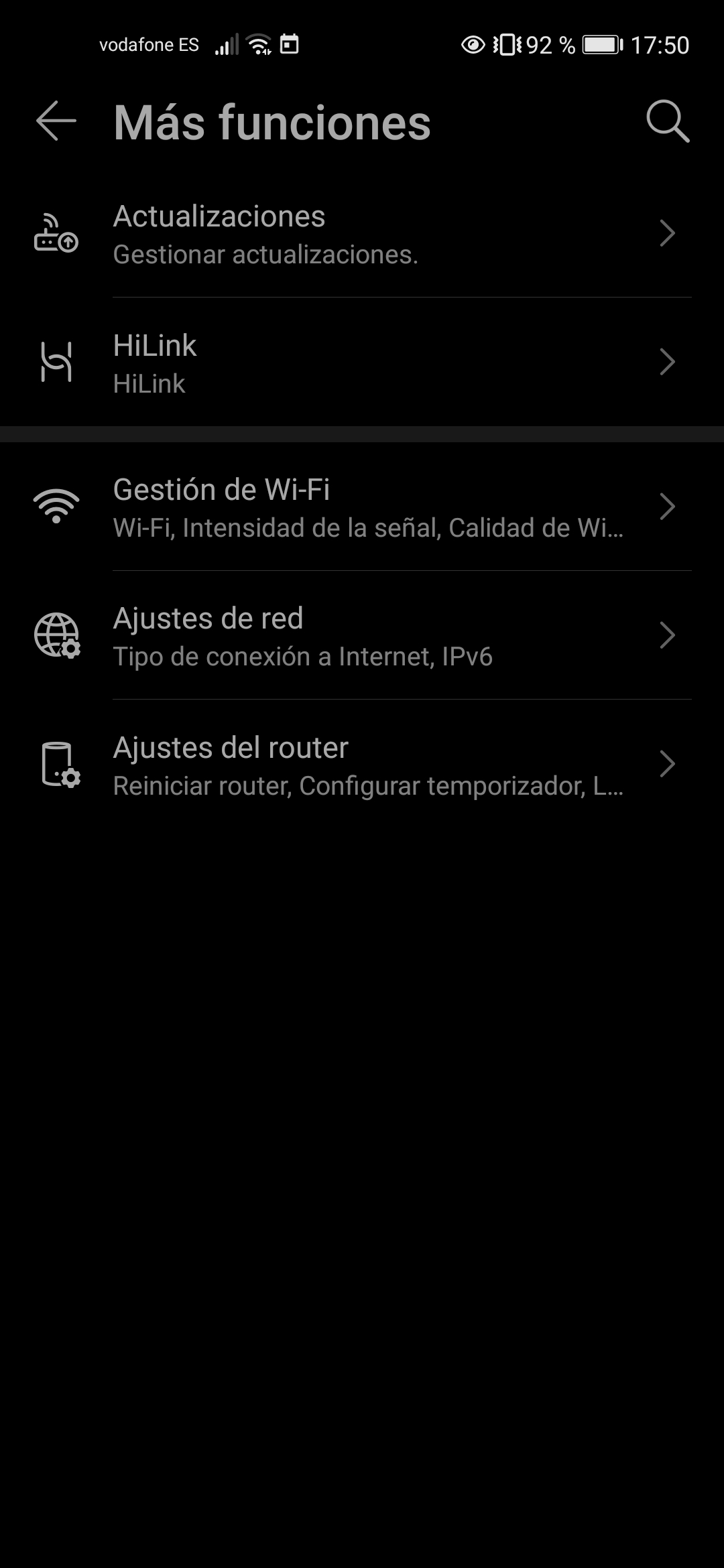Open HiLink via its right-pointing chevron
Viewport: 724px width, 1568px height.
pyautogui.click(x=668, y=362)
